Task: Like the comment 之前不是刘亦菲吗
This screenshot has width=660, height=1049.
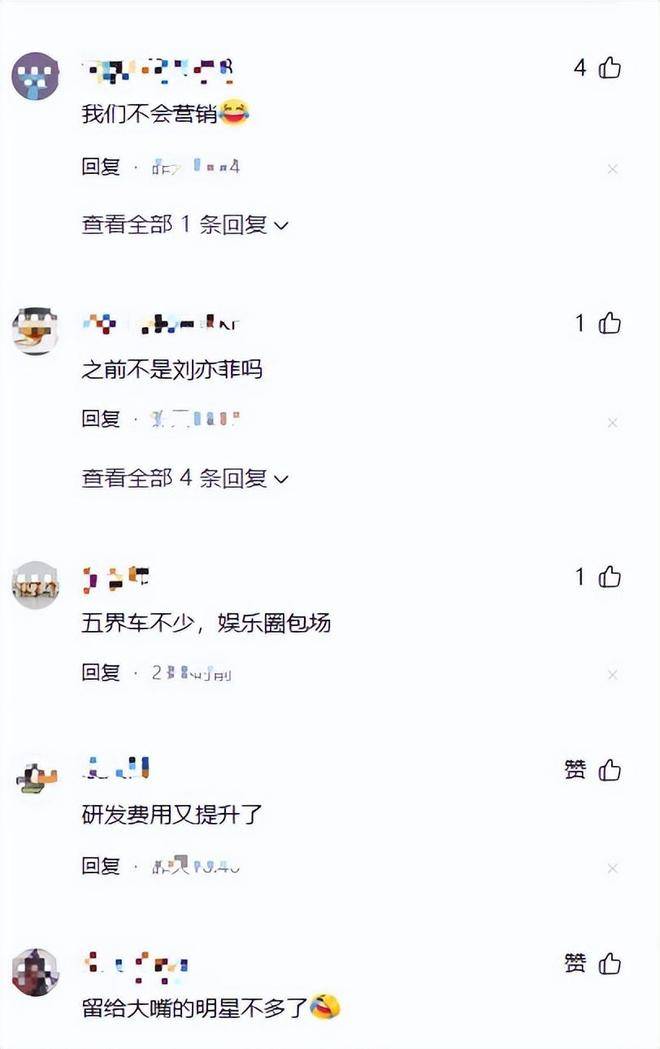Action: (609, 323)
